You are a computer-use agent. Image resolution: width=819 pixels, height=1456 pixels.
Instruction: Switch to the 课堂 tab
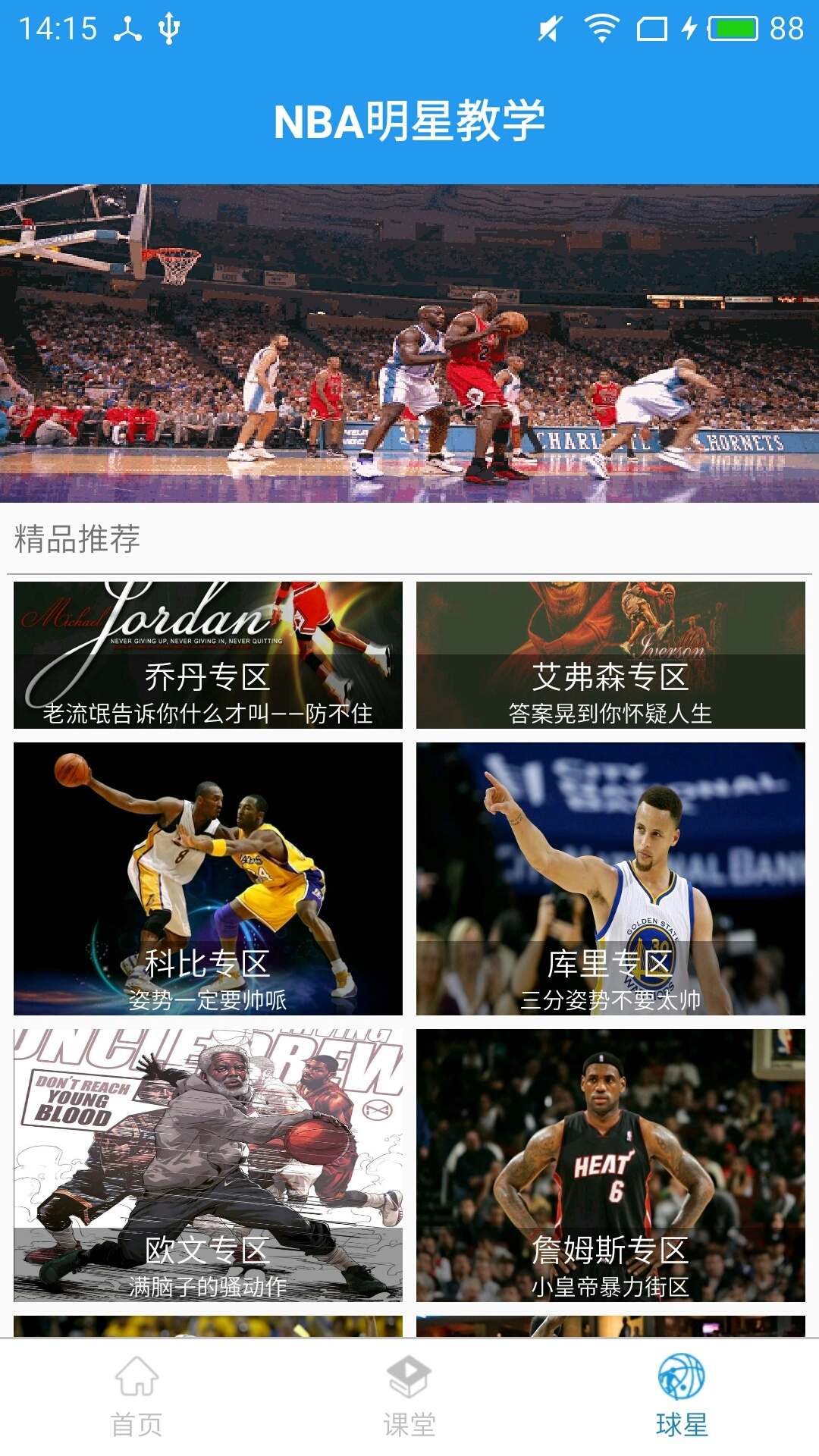[x=408, y=1403]
